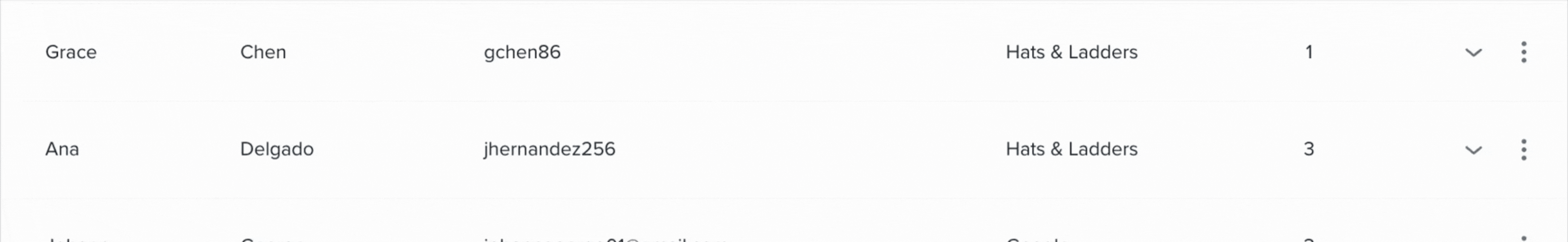
Task: Expand Grace Chen's row chevron
Action: [x=1473, y=52]
